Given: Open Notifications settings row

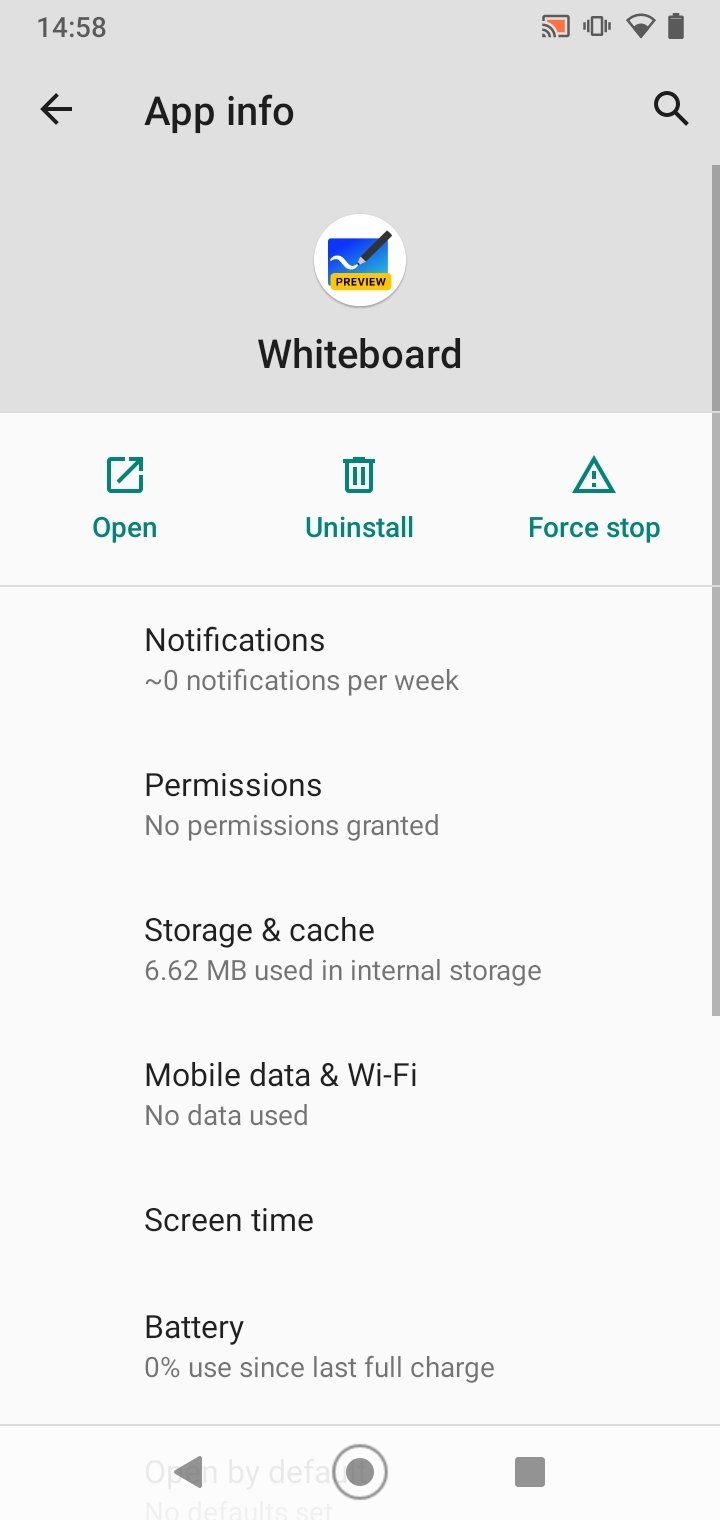Looking at the screenshot, I should click(x=360, y=660).
